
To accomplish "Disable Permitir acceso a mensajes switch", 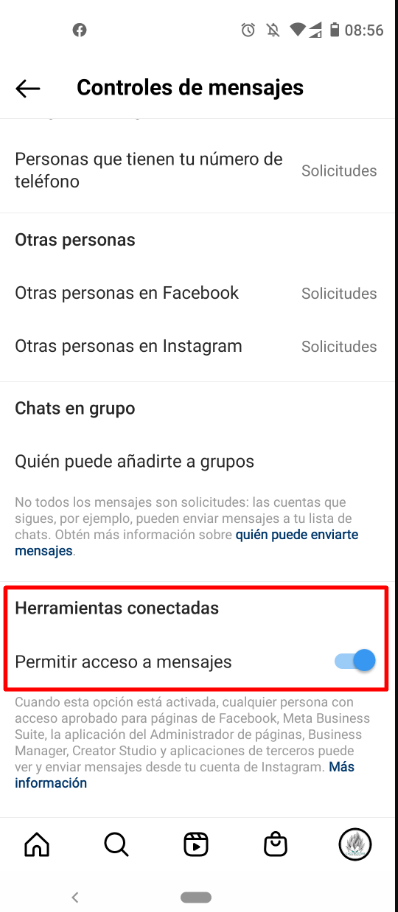I will (x=354, y=661).
